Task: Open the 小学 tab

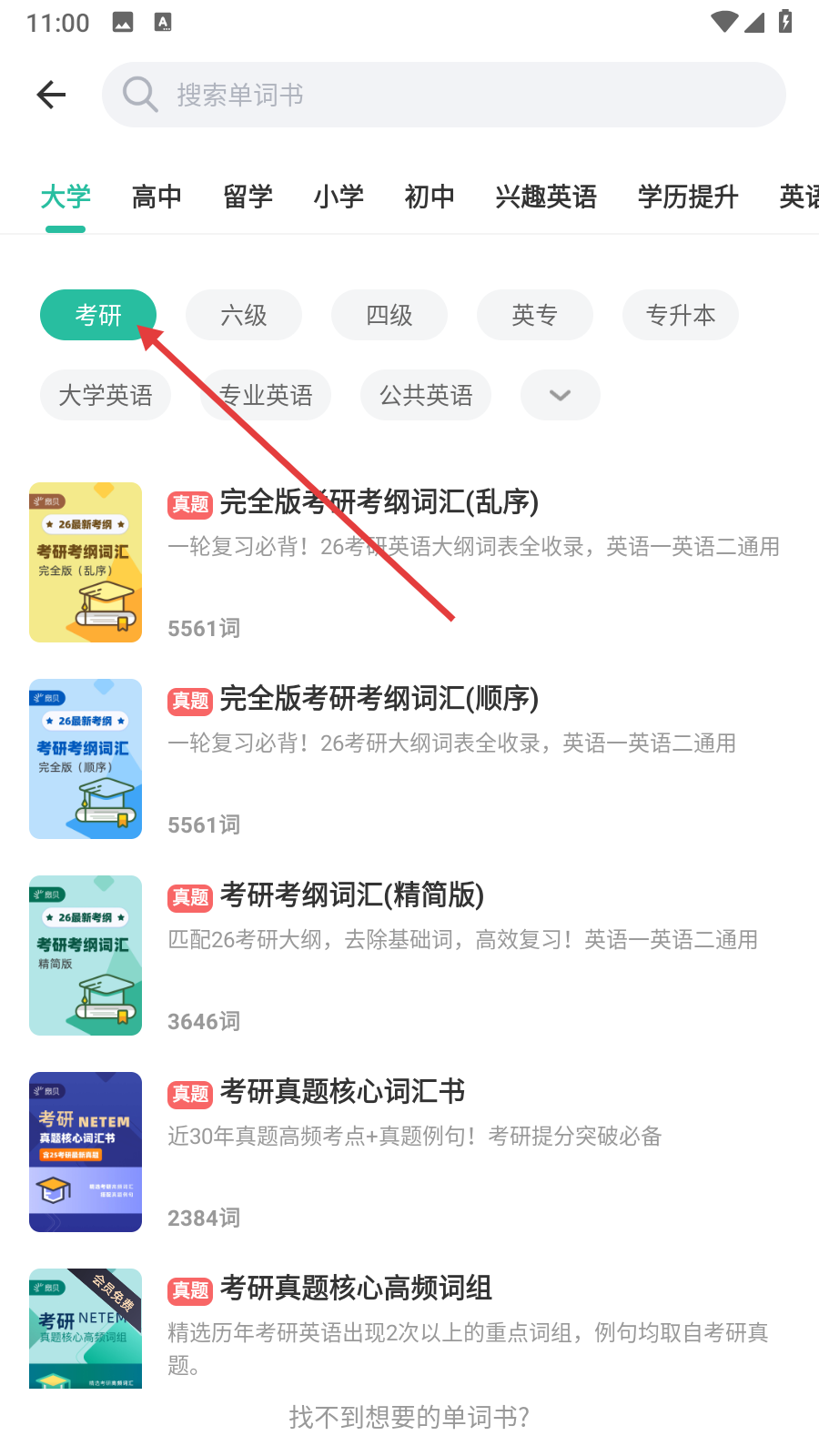Action: [x=339, y=197]
